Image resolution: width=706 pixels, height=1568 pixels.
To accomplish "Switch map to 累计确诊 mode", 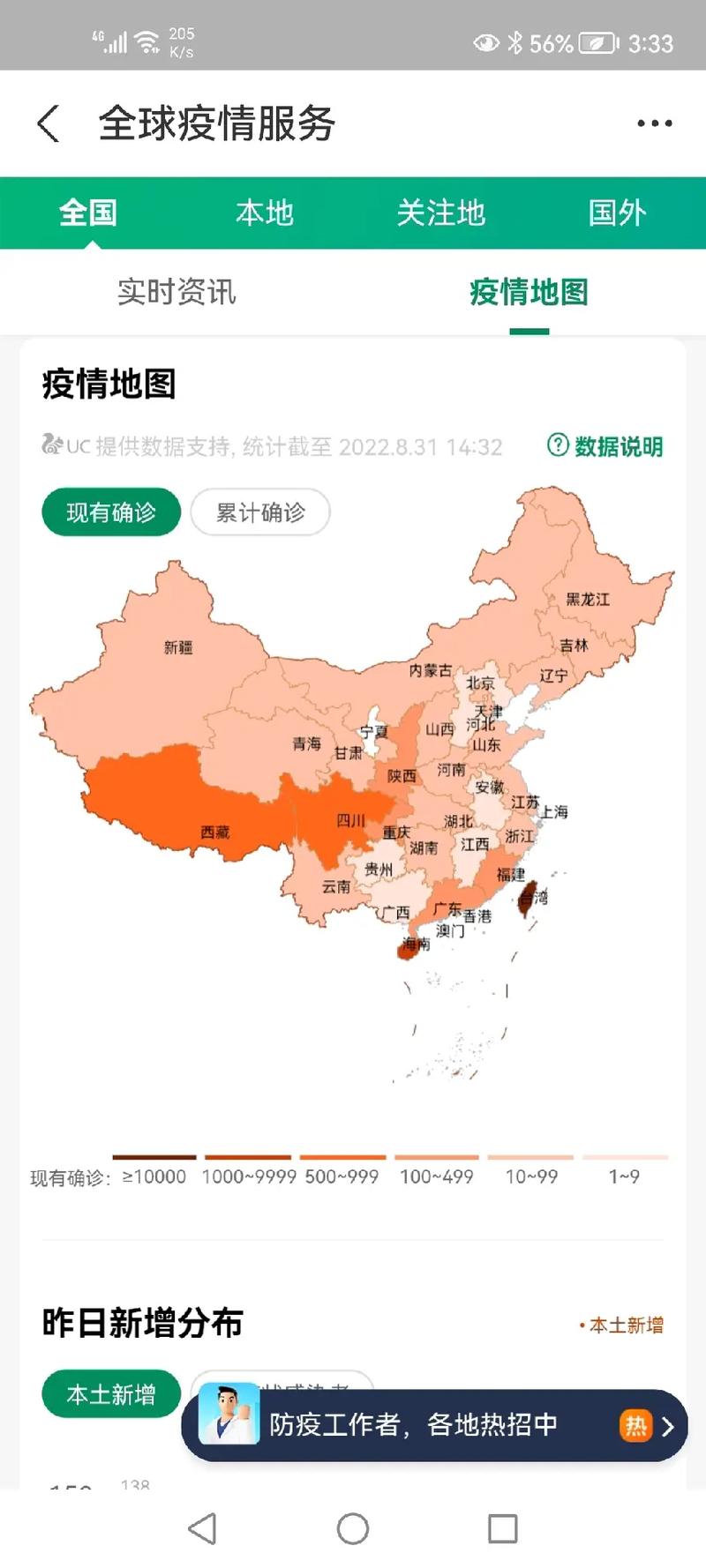I will (259, 511).
